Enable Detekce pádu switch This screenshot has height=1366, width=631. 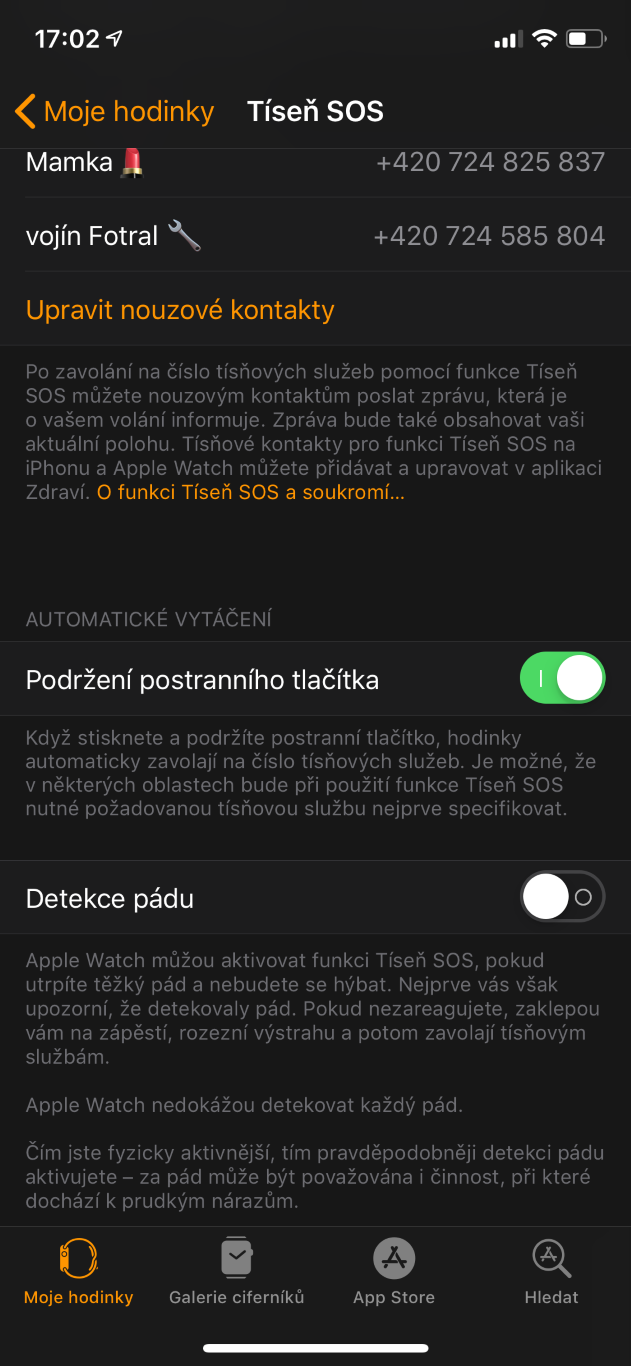(562, 898)
